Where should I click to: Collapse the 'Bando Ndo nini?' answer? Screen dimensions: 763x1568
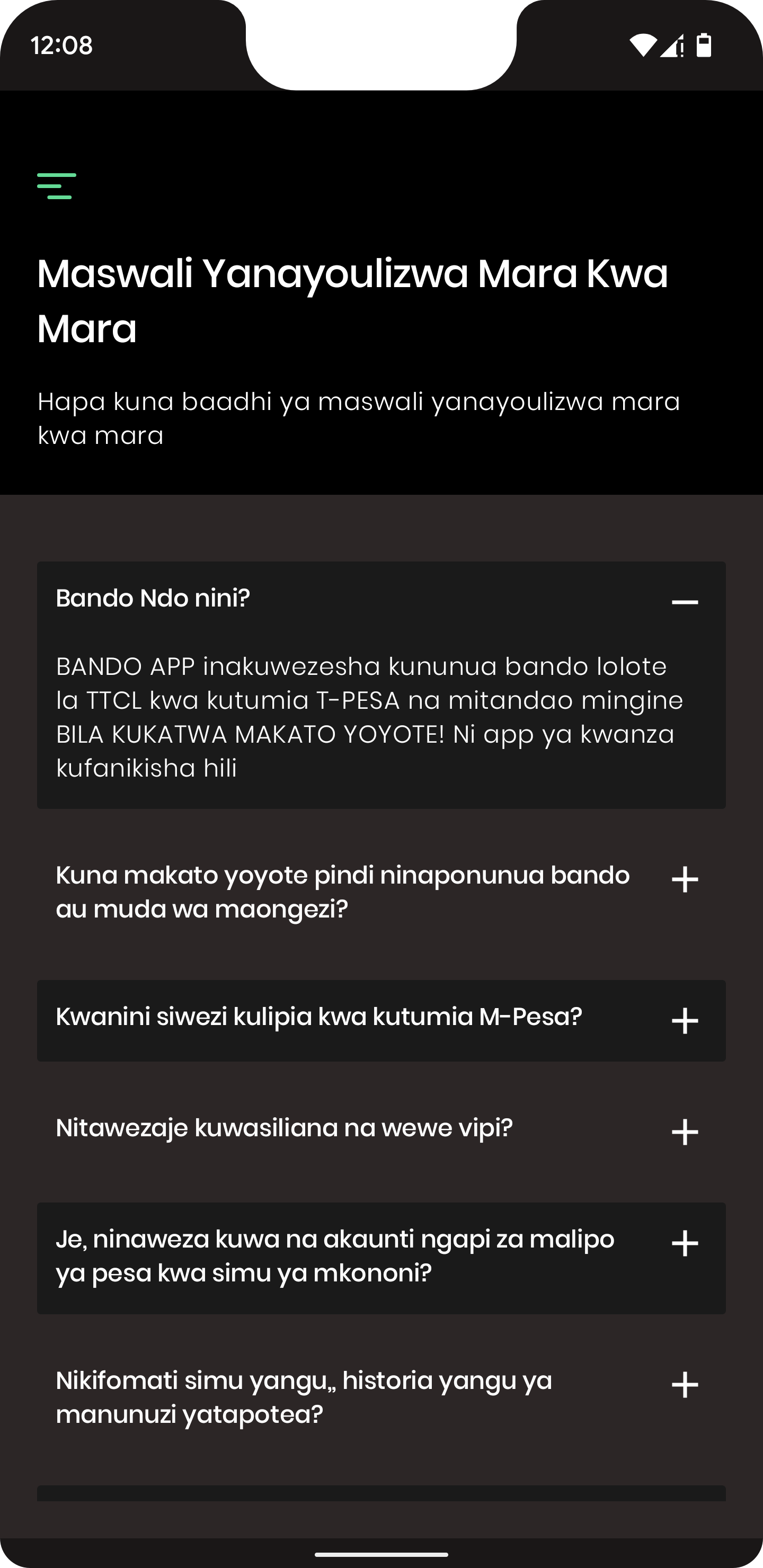click(685, 602)
